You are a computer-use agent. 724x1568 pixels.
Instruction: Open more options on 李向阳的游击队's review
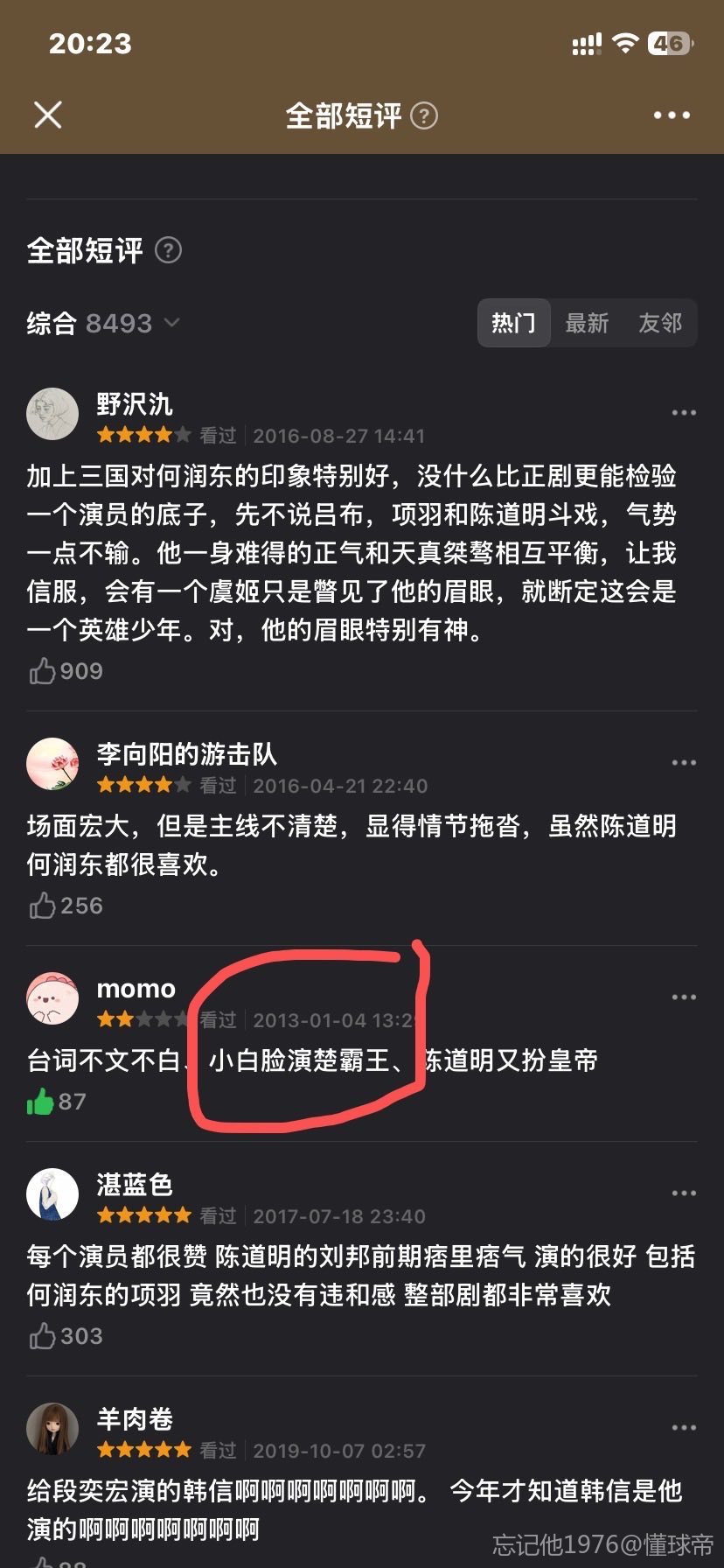[x=684, y=763]
